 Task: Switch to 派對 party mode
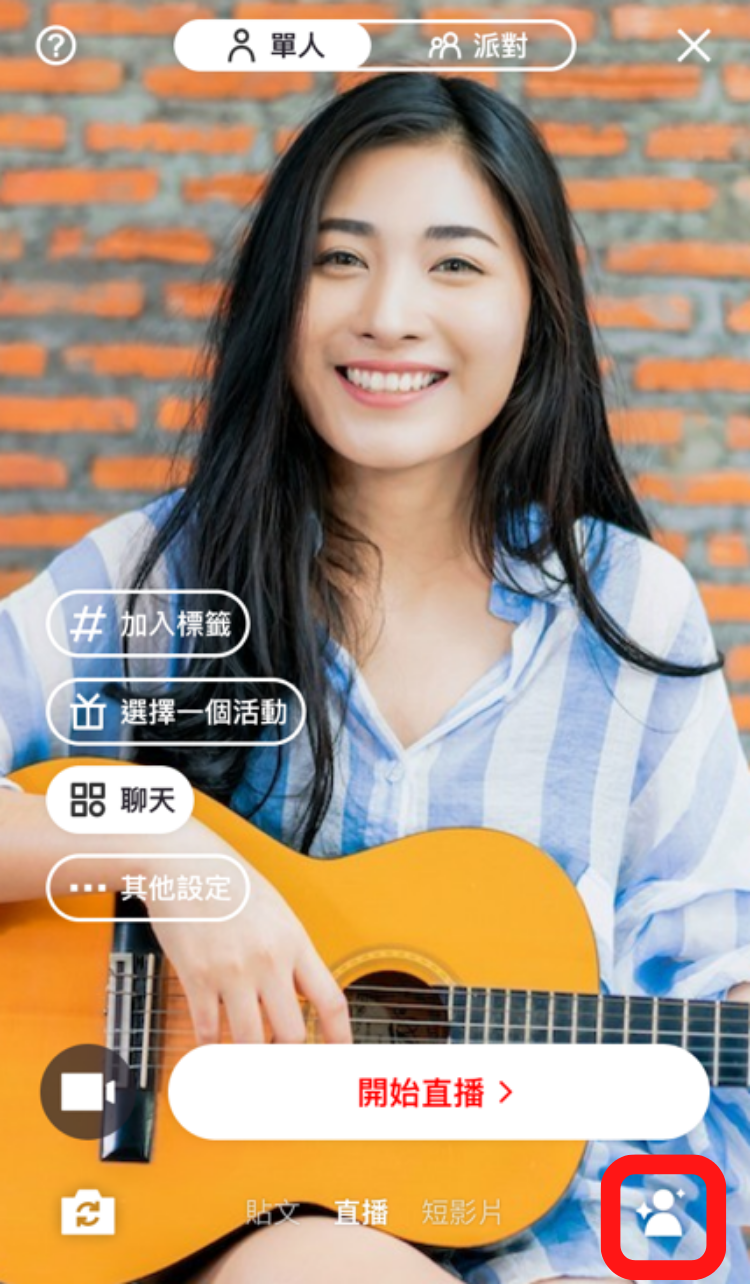477,46
